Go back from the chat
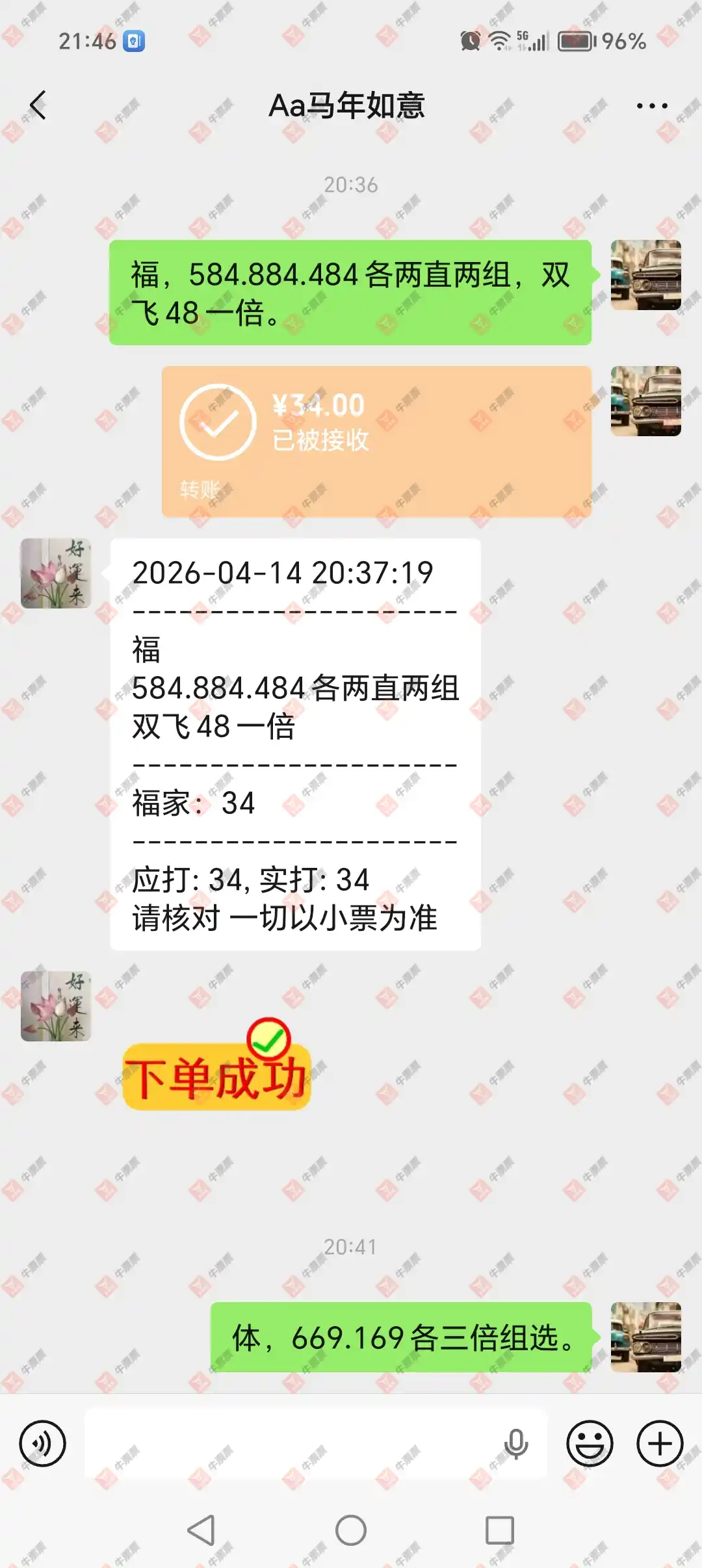Image resolution: width=702 pixels, height=1568 pixels. tap(38, 105)
